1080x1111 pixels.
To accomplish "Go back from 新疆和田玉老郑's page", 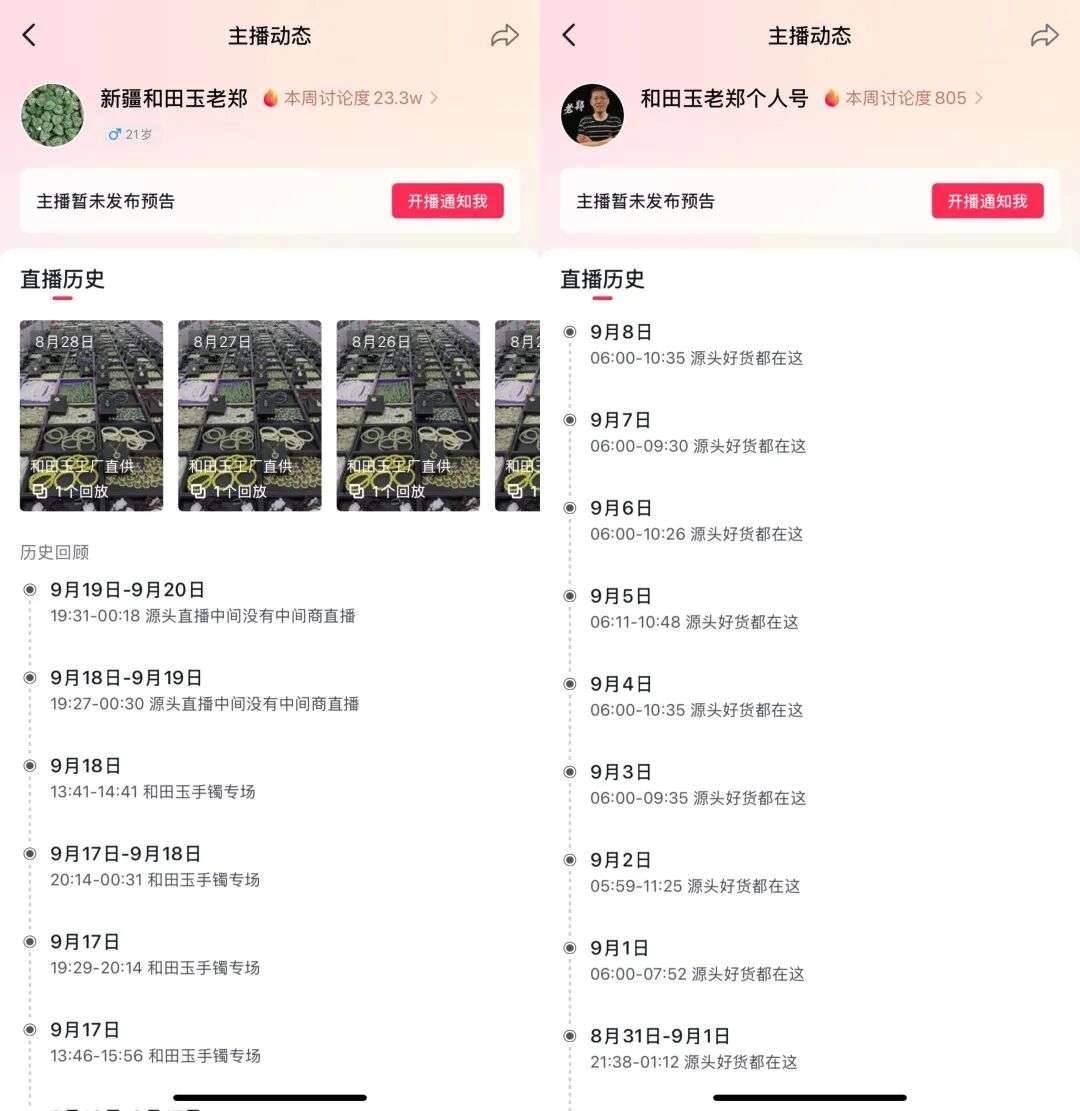I will click(x=29, y=36).
